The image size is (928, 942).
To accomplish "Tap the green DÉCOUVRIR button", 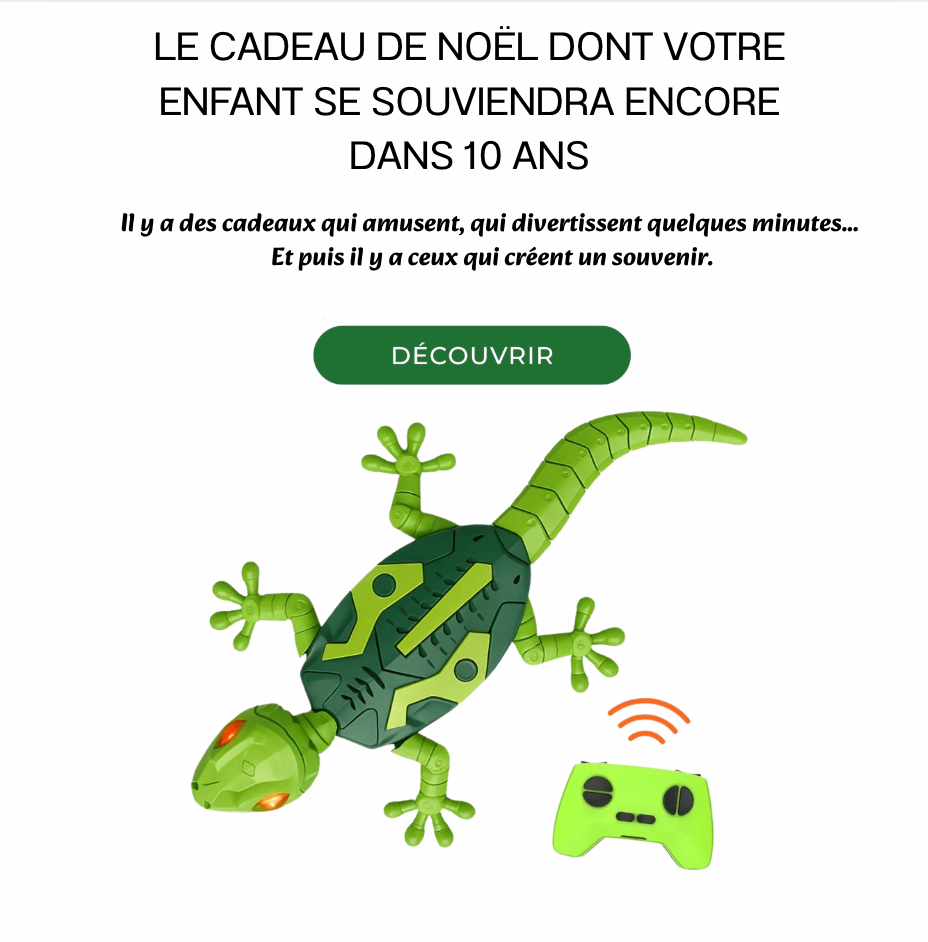I will pos(472,356).
